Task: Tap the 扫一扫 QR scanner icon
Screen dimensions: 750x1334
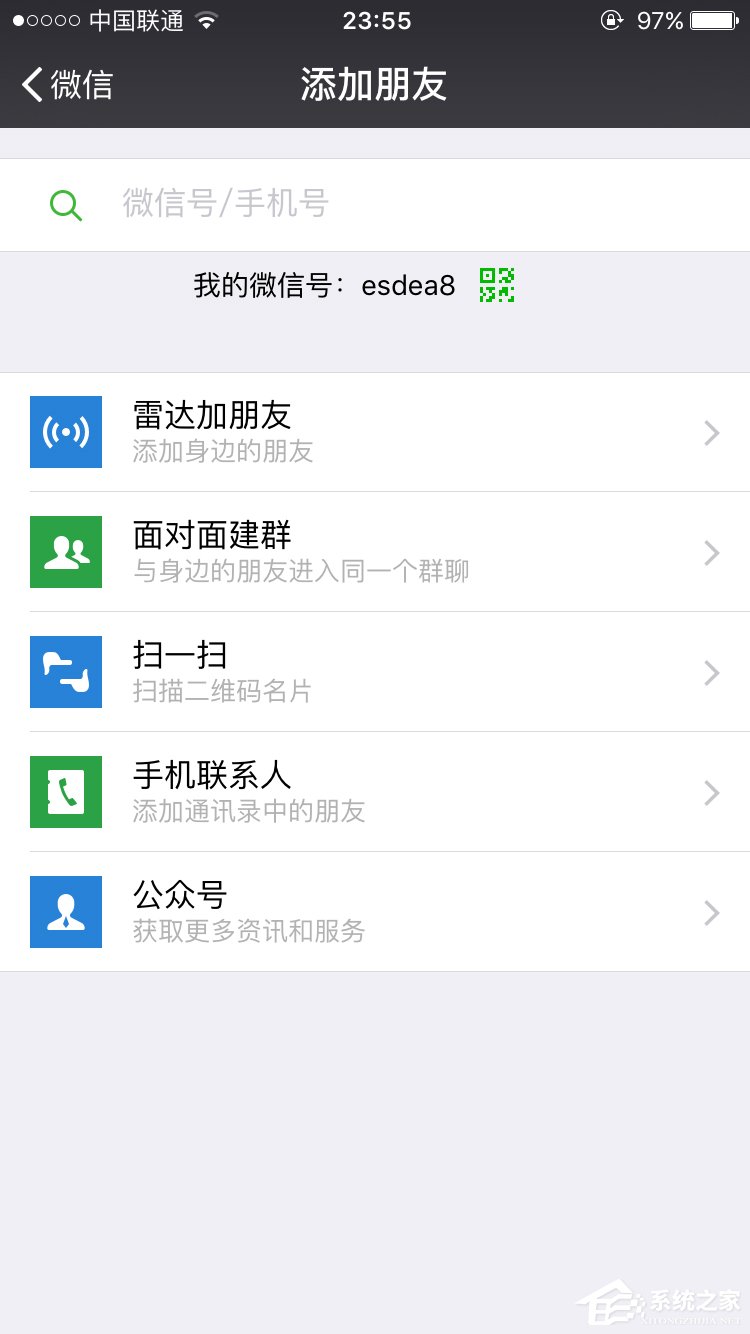Action: tap(66, 672)
